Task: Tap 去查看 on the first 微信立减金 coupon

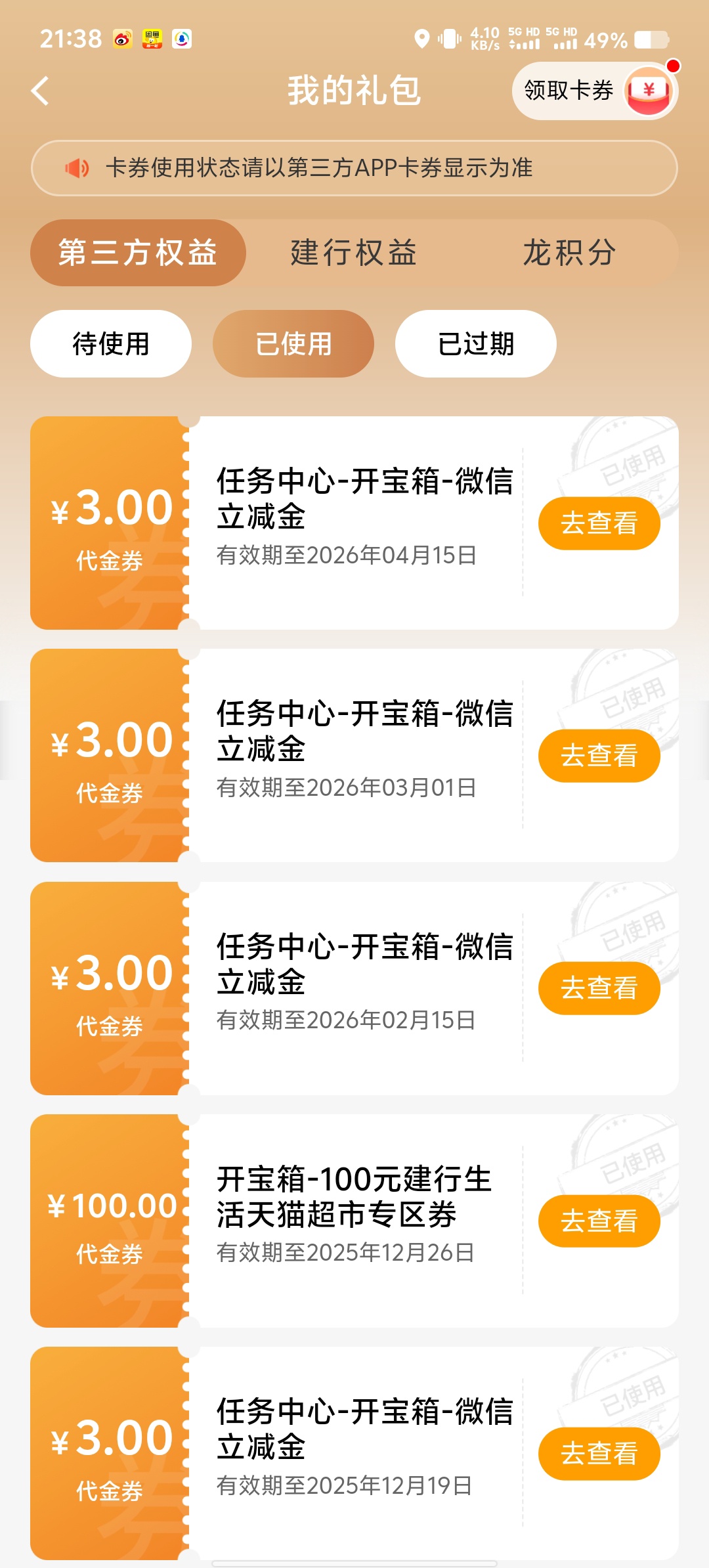Action: click(x=599, y=522)
